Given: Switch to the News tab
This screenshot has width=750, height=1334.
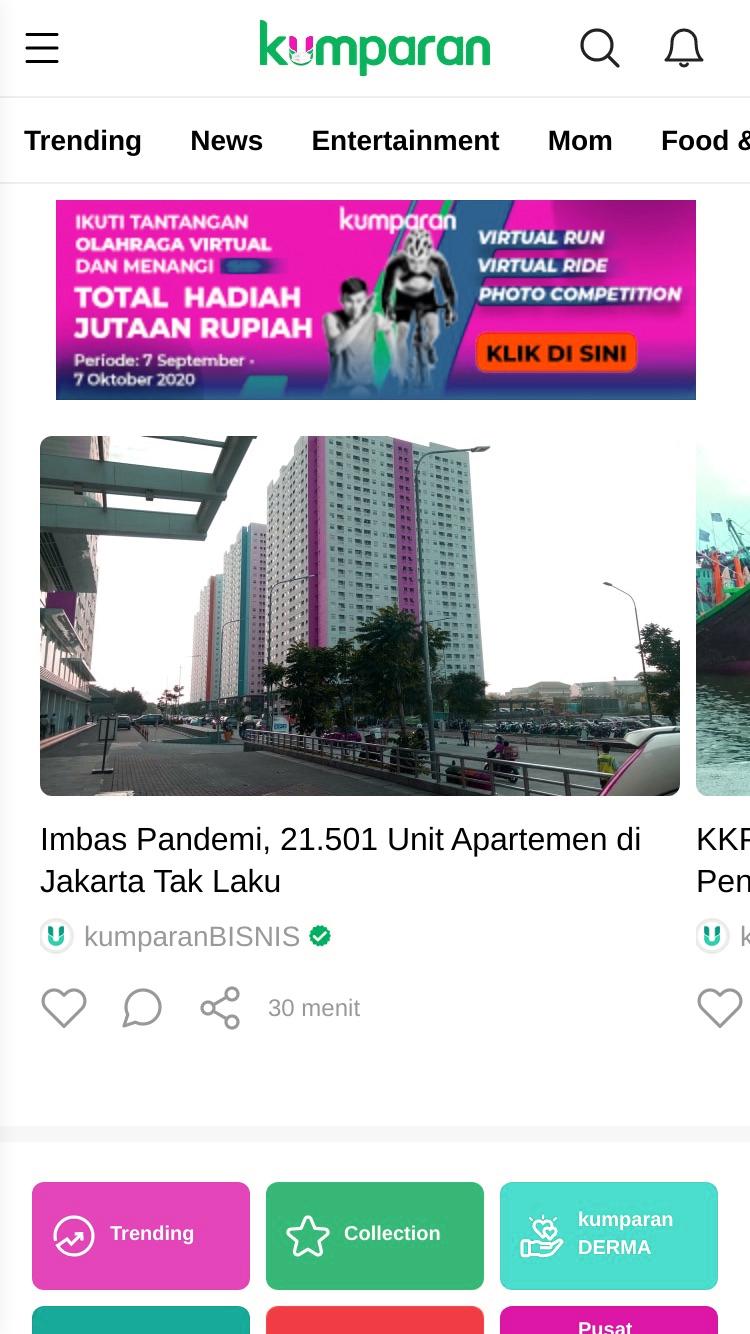Looking at the screenshot, I should click(x=227, y=141).
